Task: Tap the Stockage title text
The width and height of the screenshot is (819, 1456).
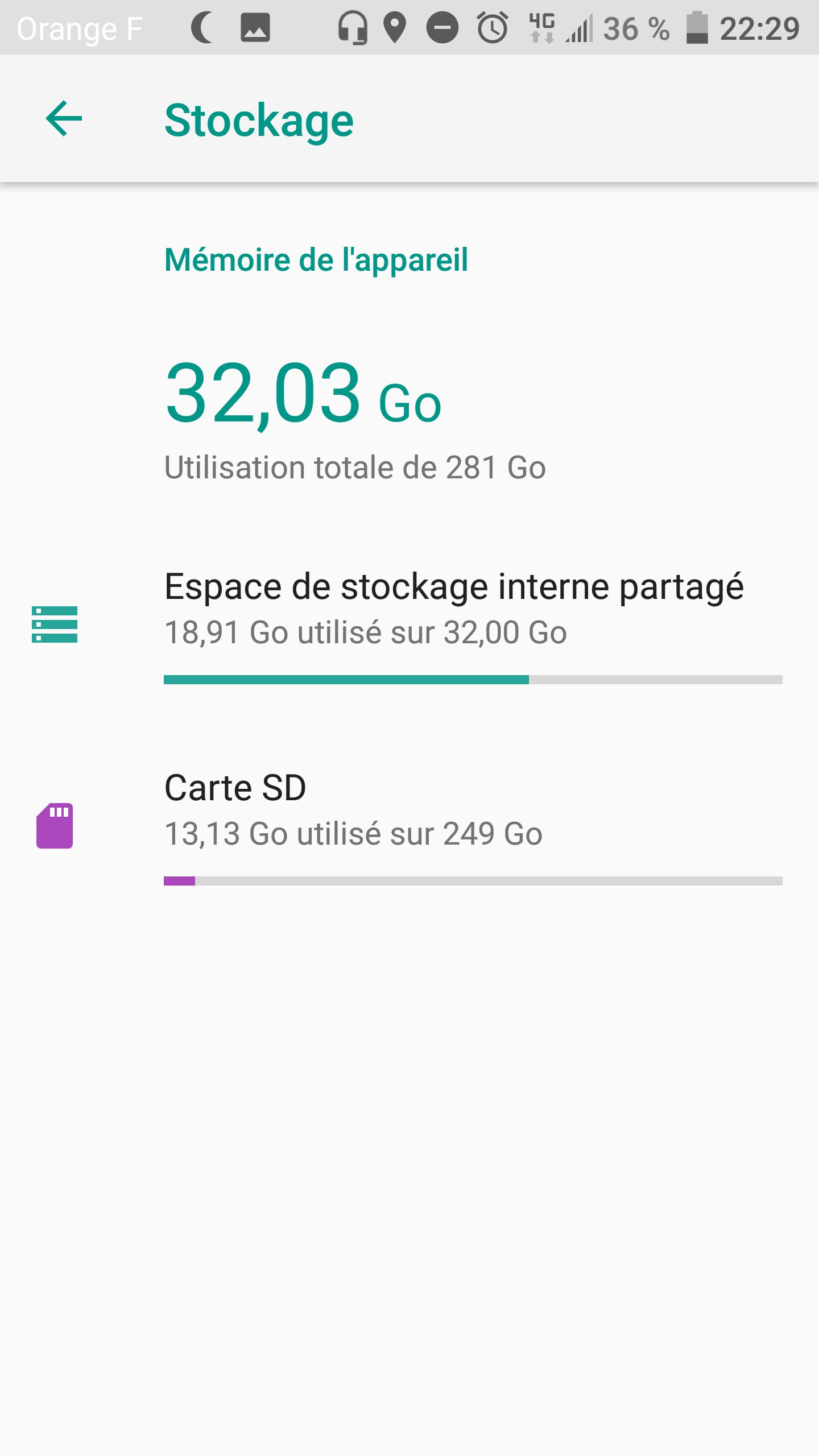Action: tap(259, 119)
